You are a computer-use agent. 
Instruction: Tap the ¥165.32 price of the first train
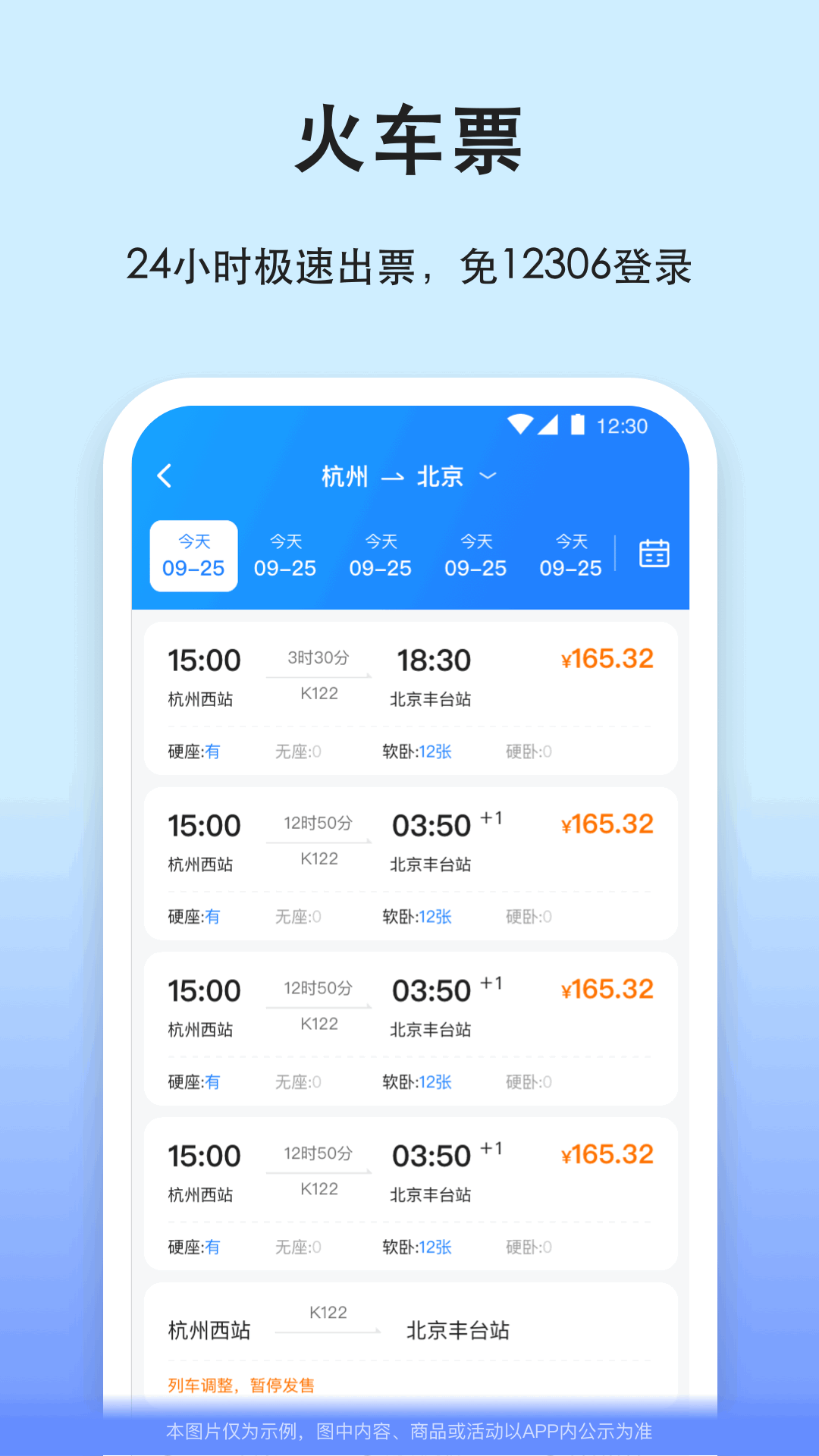[606, 658]
